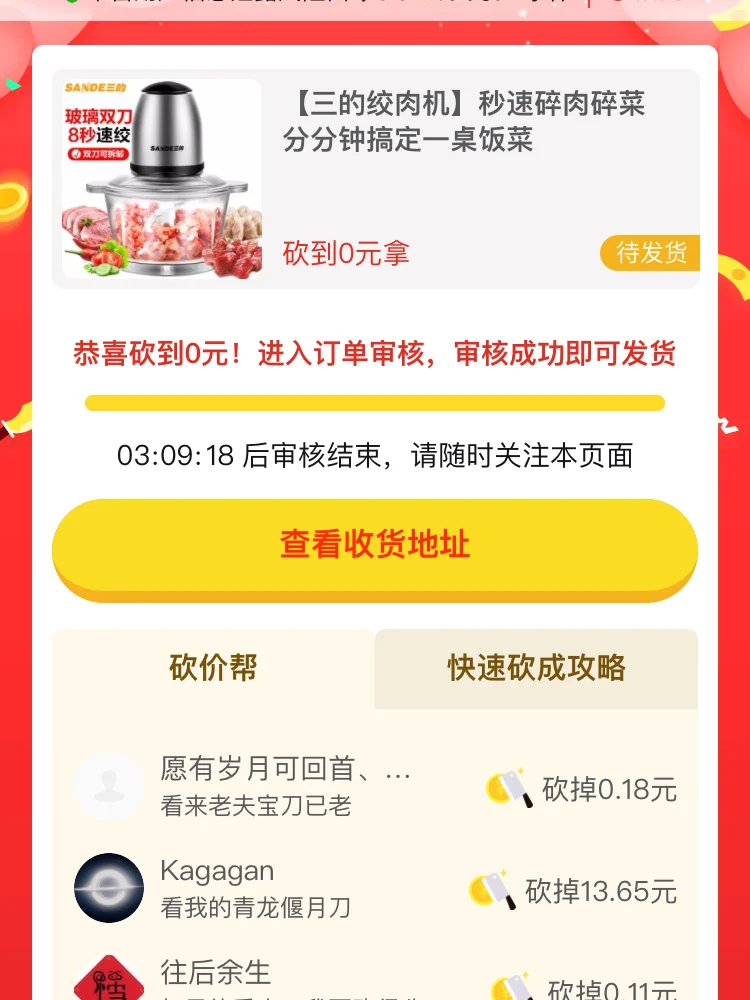Screen dimensions: 750x1000
Task: Switch to the 砍价帮 tab
Action: click(x=213, y=668)
